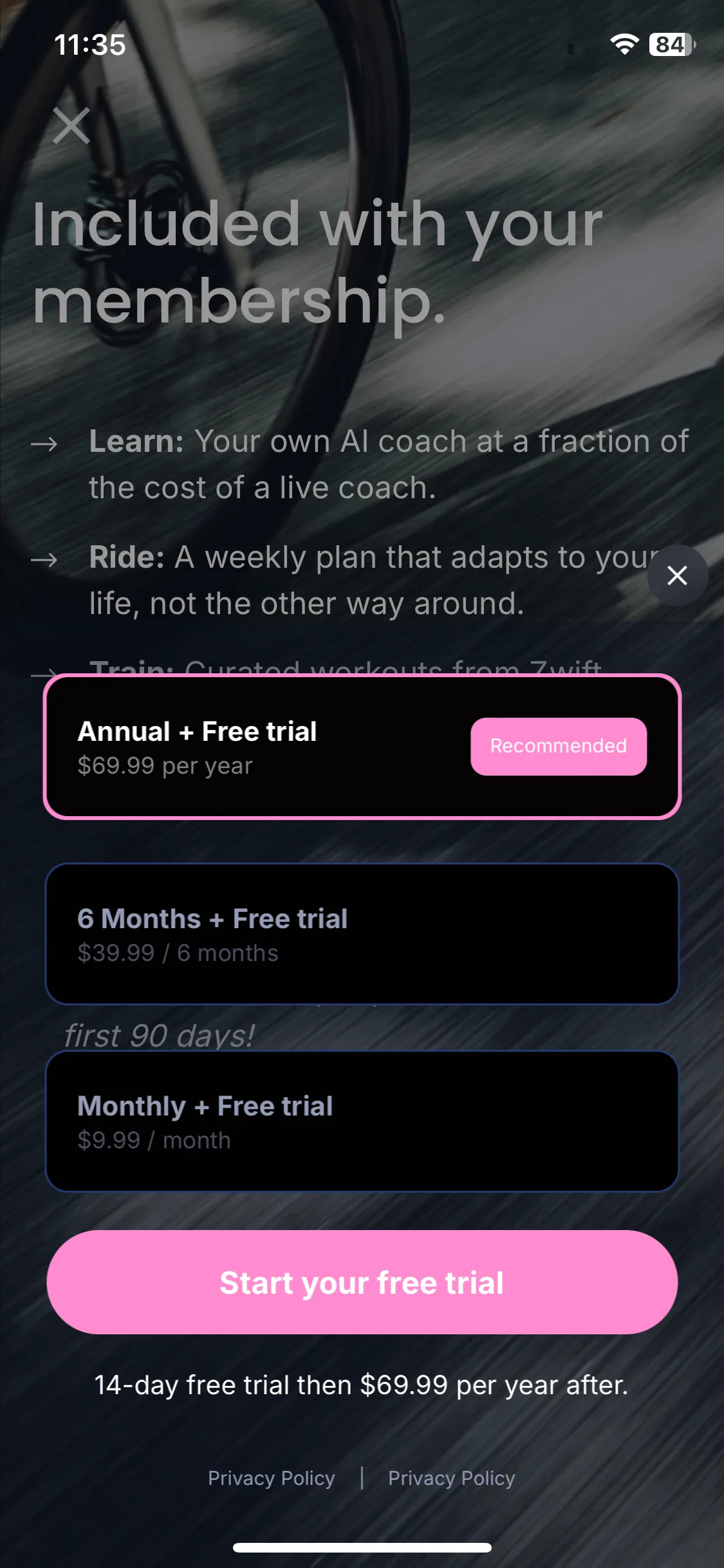Choose the 6 Months + Free trial plan
This screenshot has height=1568, width=724.
(x=362, y=934)
